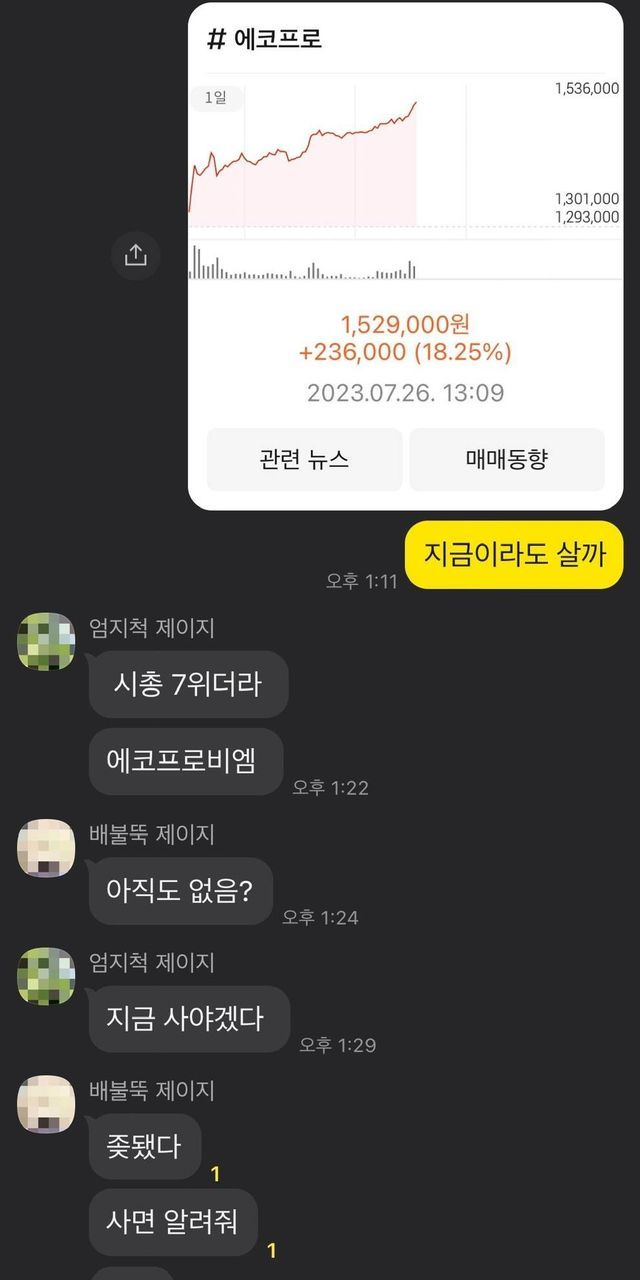Open 엄지척 제이지's profile photo beside 시총 7위더라
The image size is (640, 1280).
[x=46, y=641]
